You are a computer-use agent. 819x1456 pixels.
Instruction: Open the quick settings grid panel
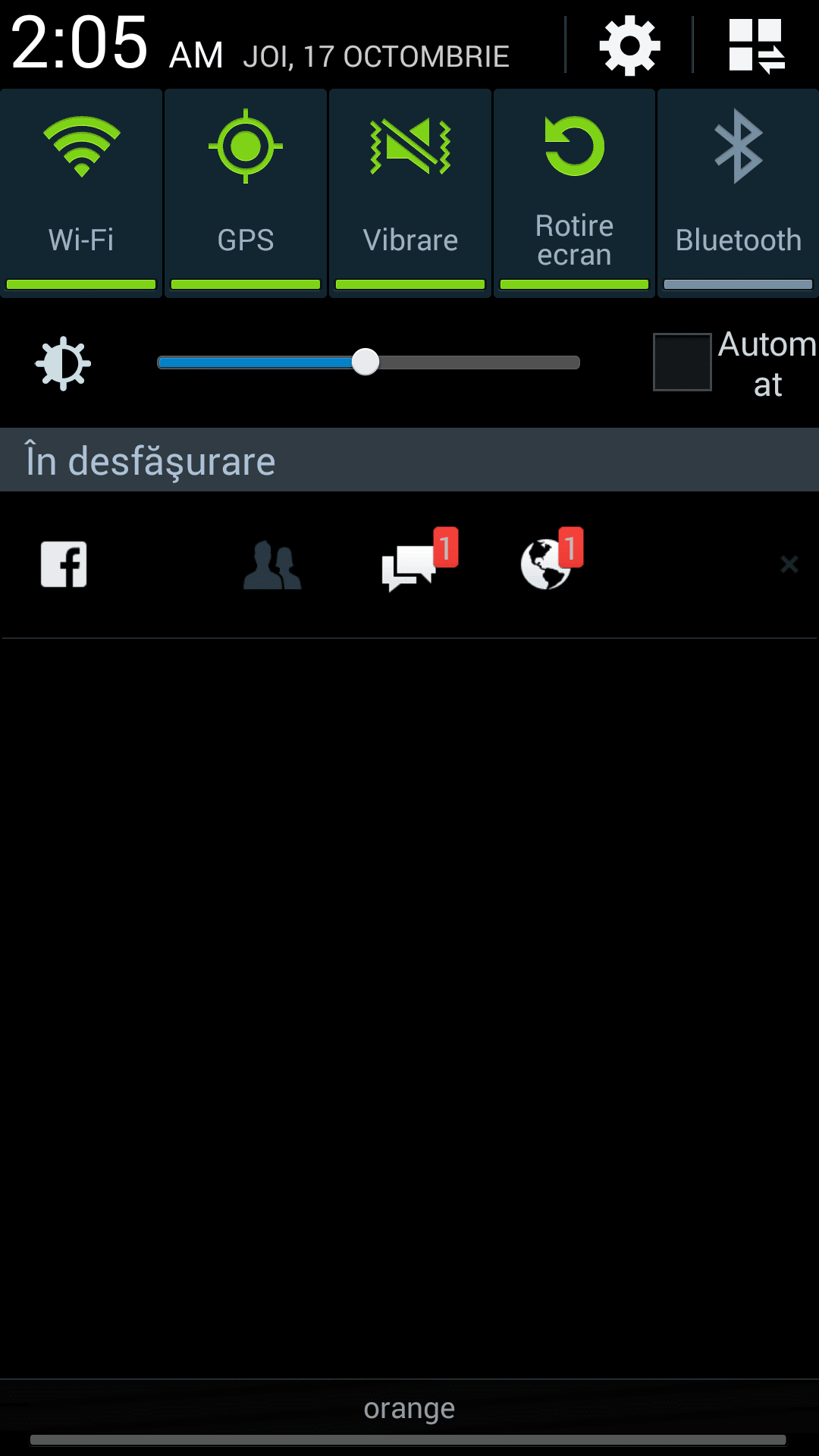click(x=757, y=46)
